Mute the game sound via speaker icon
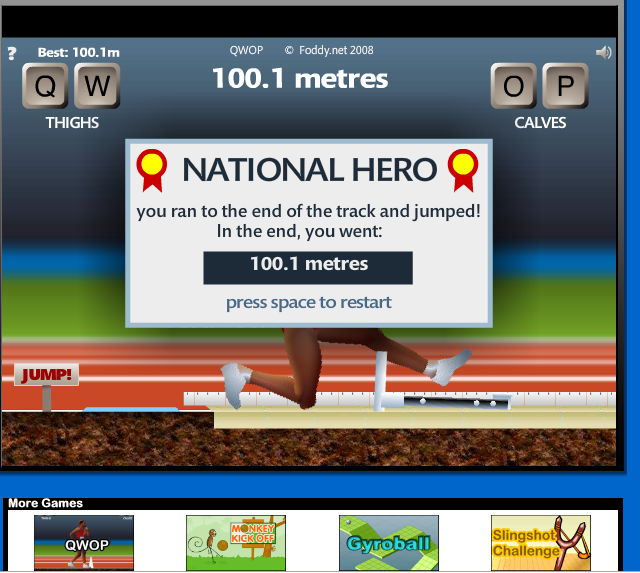 coord(603,52)
